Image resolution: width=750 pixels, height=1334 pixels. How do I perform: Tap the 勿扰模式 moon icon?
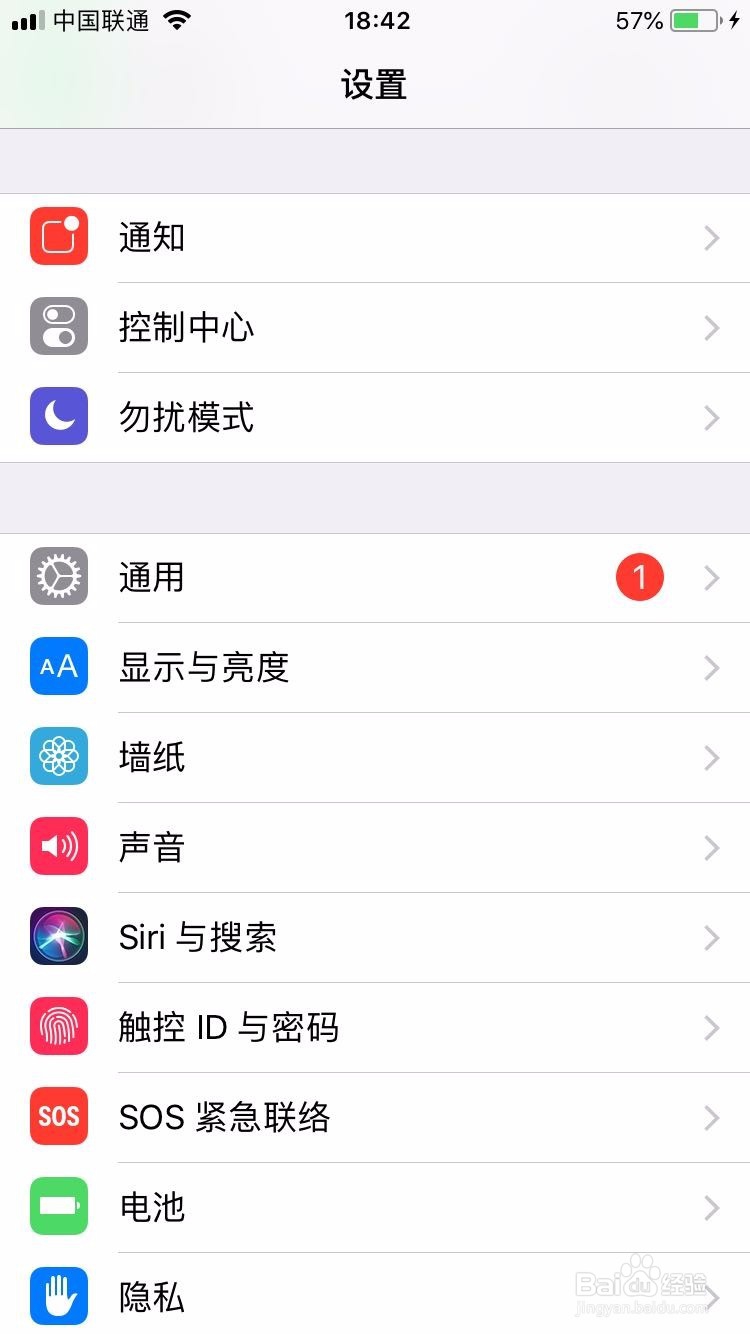pyautogui.click(x=58, y=417)
